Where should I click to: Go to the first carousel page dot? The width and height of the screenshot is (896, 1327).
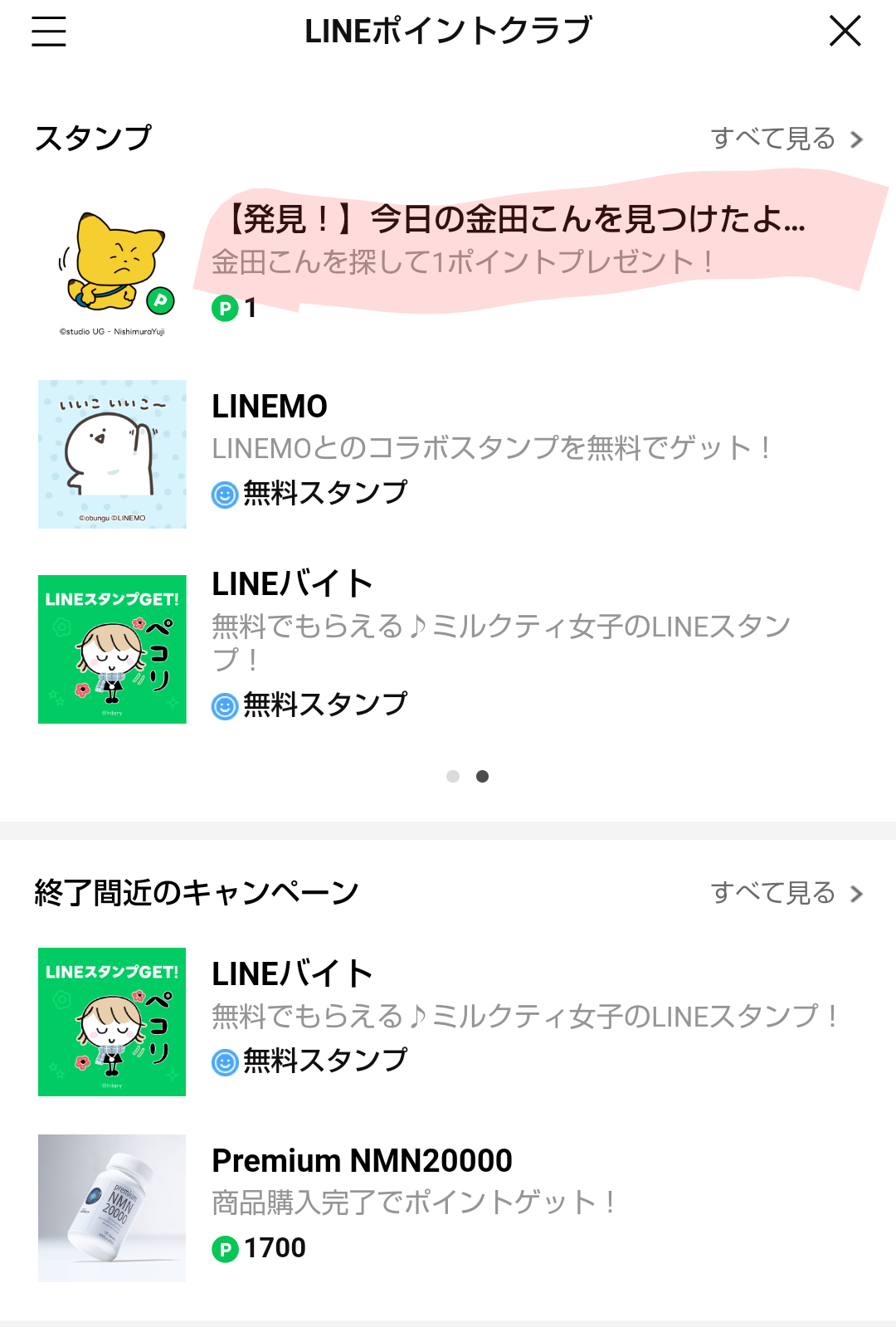453,776
